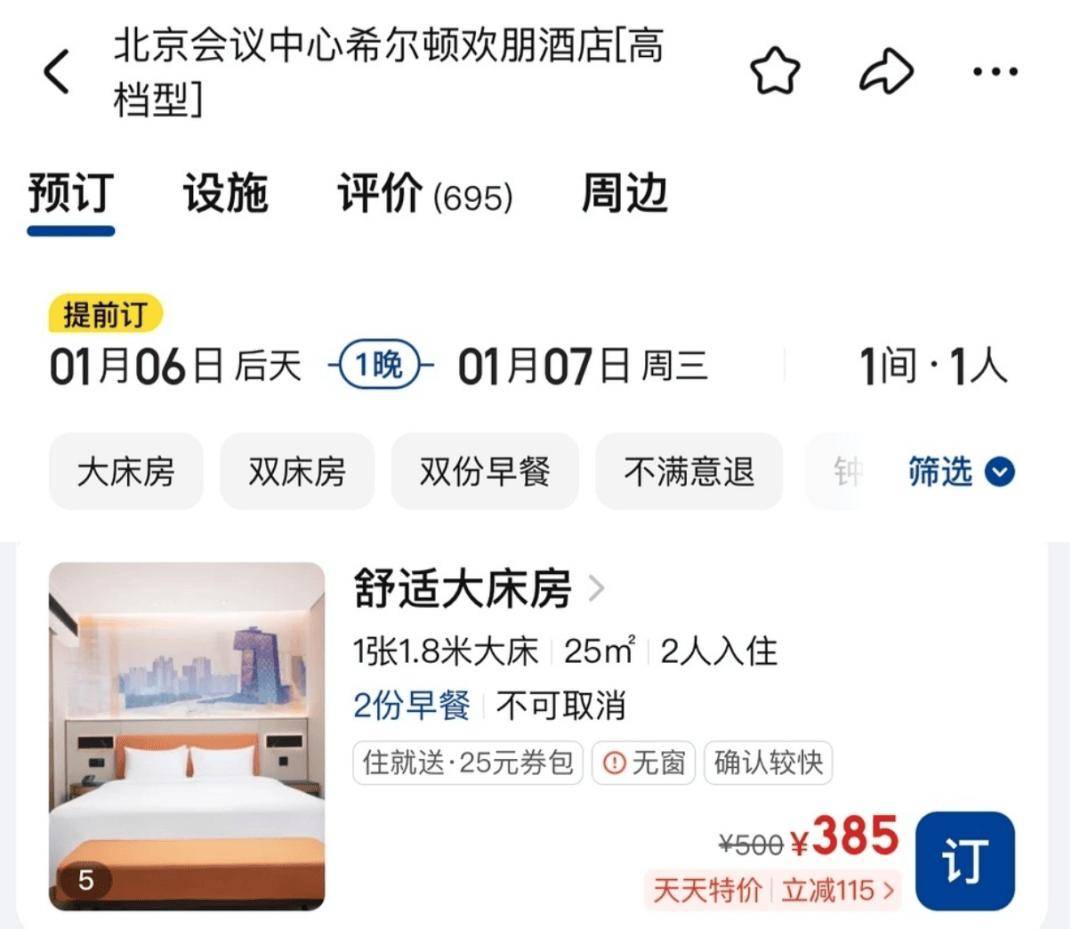Favorite this hotel with the star icon
The width and height of the screenshot is (1080, 929).
pos(775,73)
